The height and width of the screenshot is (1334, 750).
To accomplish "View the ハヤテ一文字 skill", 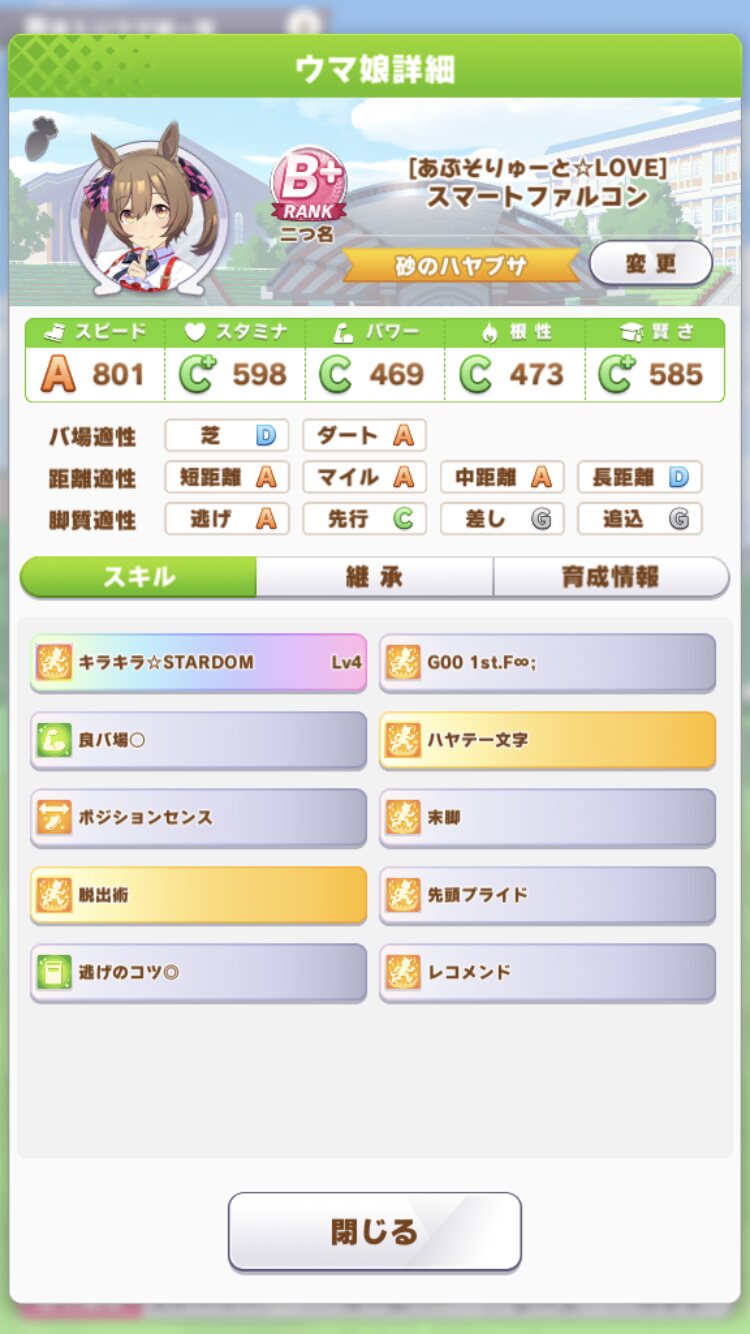I will coord(547,740).
